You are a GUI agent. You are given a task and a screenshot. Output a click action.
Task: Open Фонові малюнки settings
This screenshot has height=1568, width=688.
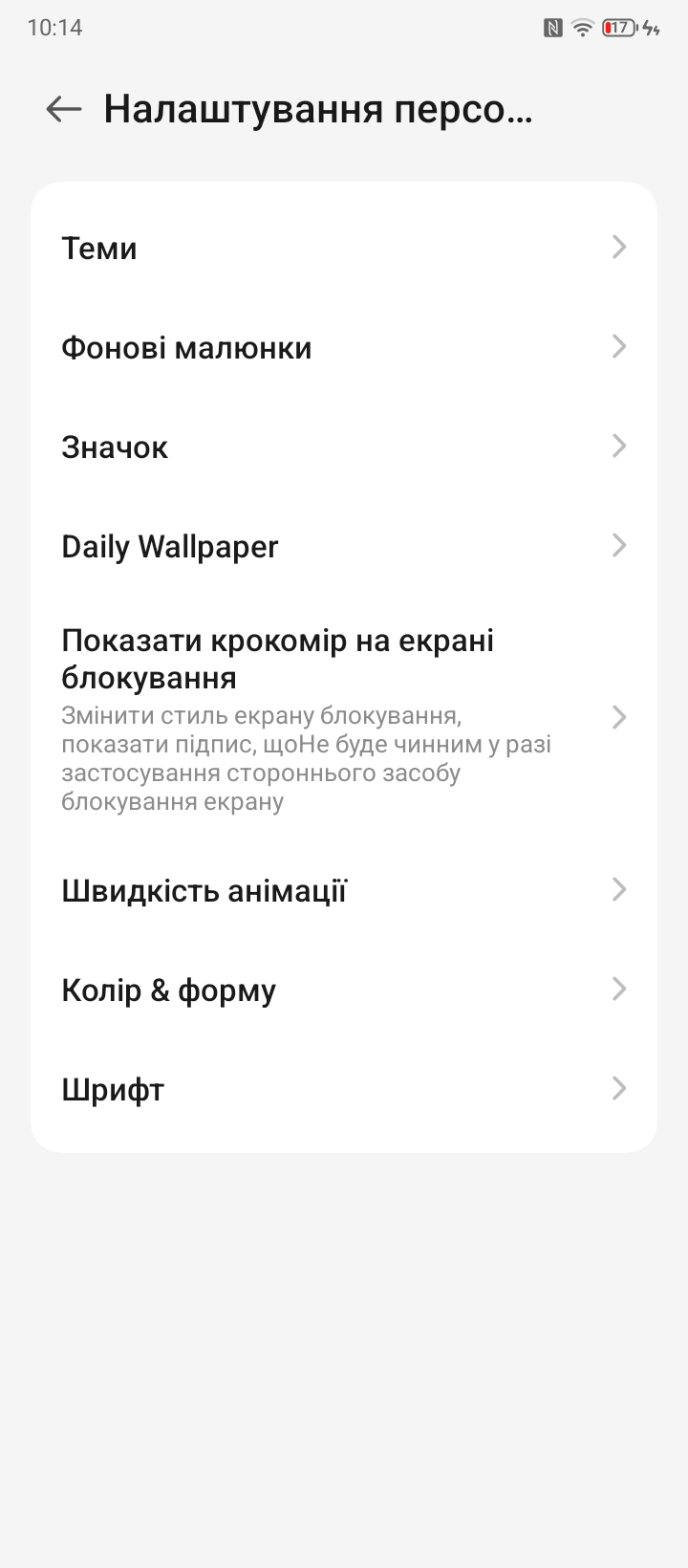[x=343, y=347]
